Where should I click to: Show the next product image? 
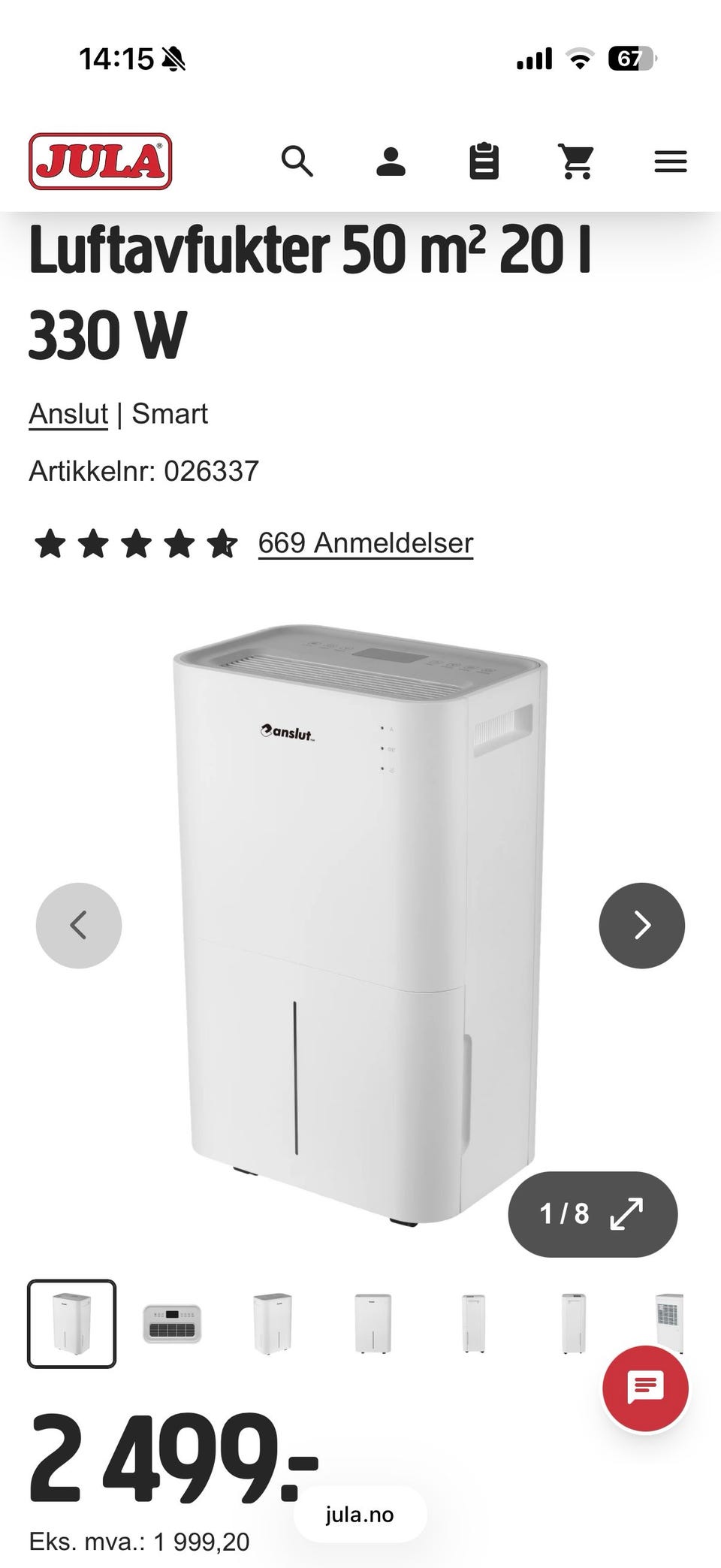pos(642,925)
